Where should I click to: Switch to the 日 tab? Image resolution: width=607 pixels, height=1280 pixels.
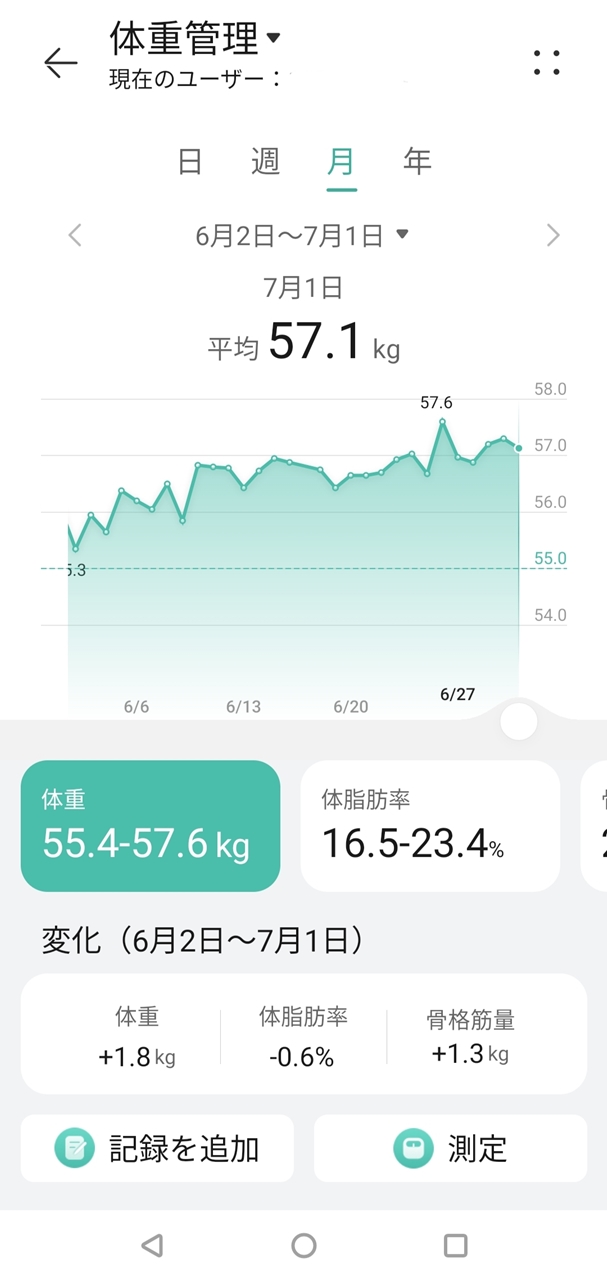coord(190,161)
